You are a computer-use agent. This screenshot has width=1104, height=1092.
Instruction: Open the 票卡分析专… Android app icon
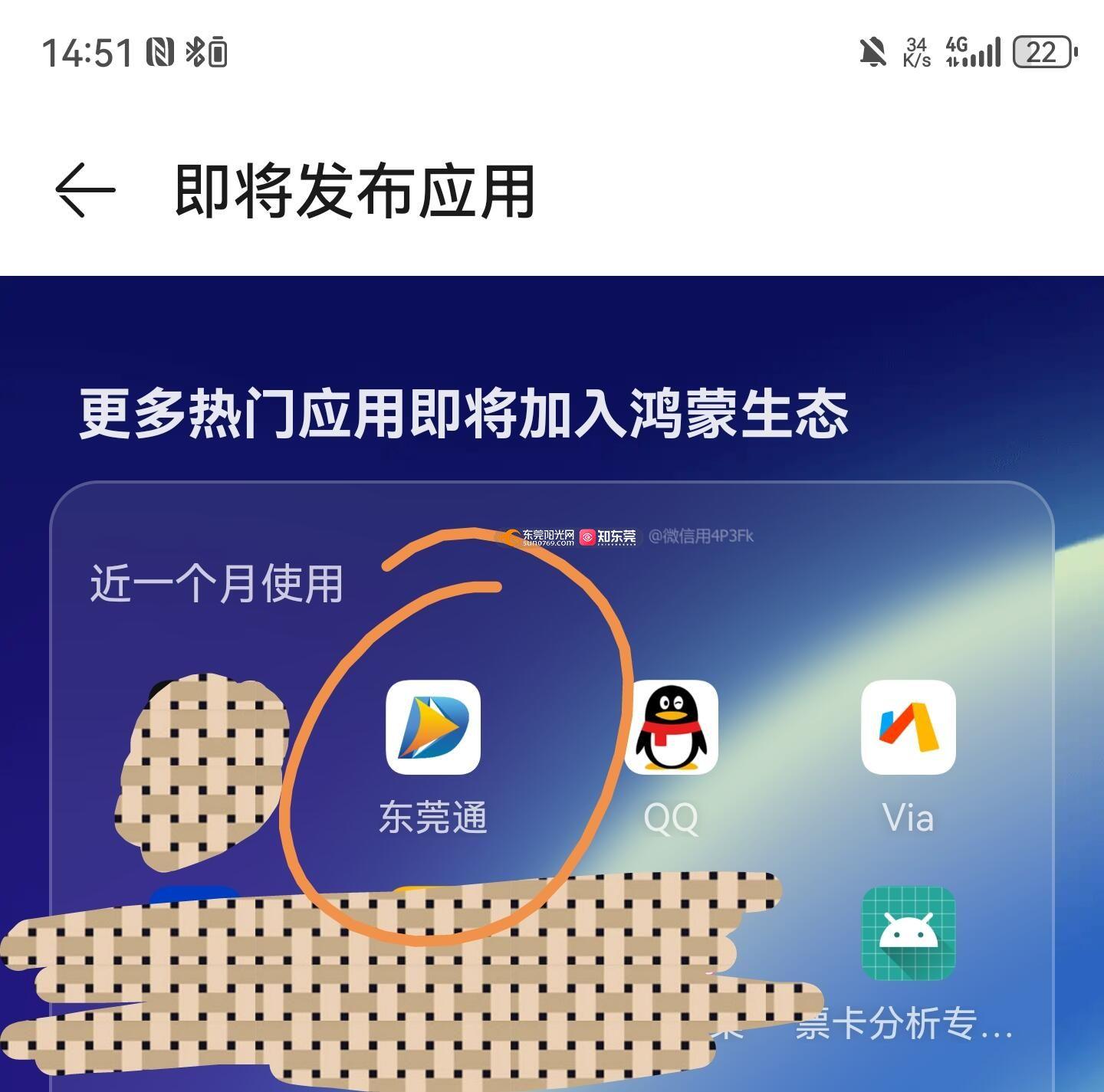(x=909, y=934)
